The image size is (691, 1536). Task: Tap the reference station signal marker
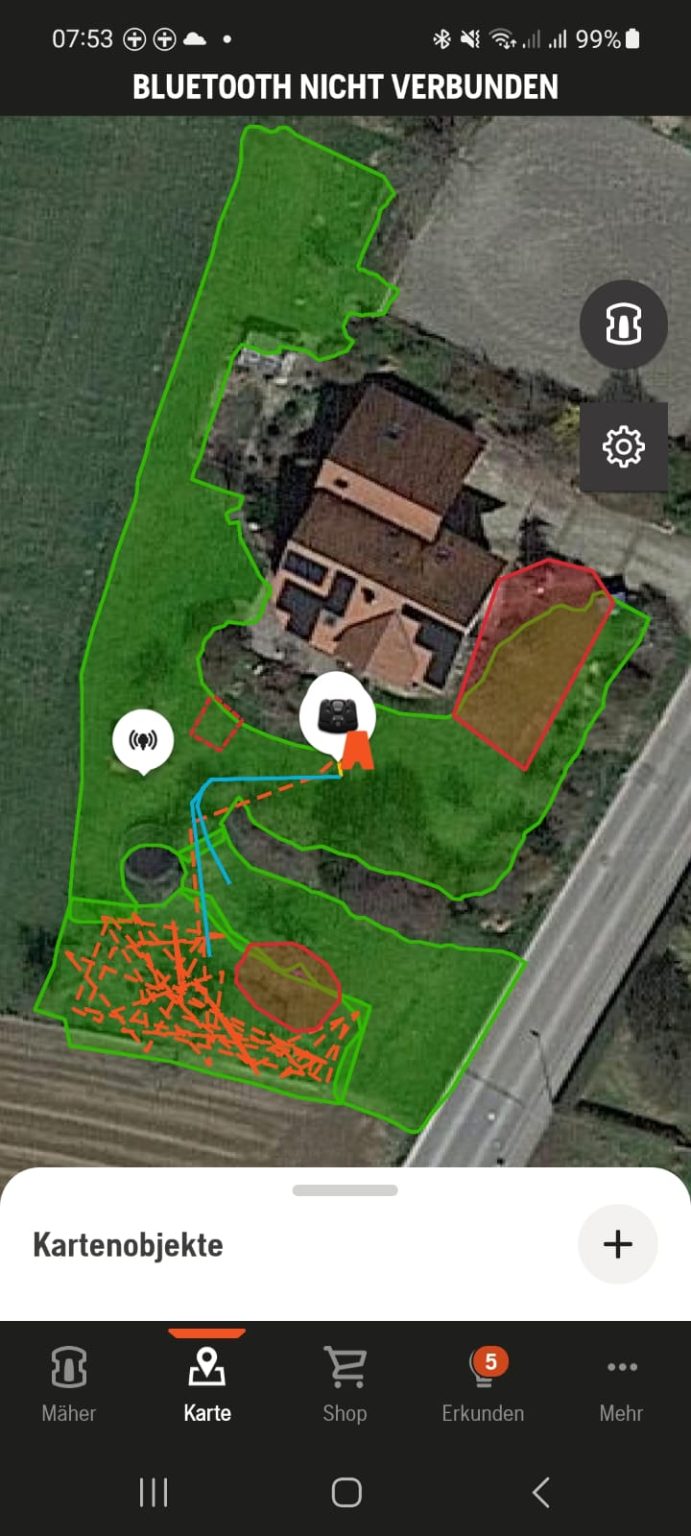pyautogui.click(x=143, y=741)
